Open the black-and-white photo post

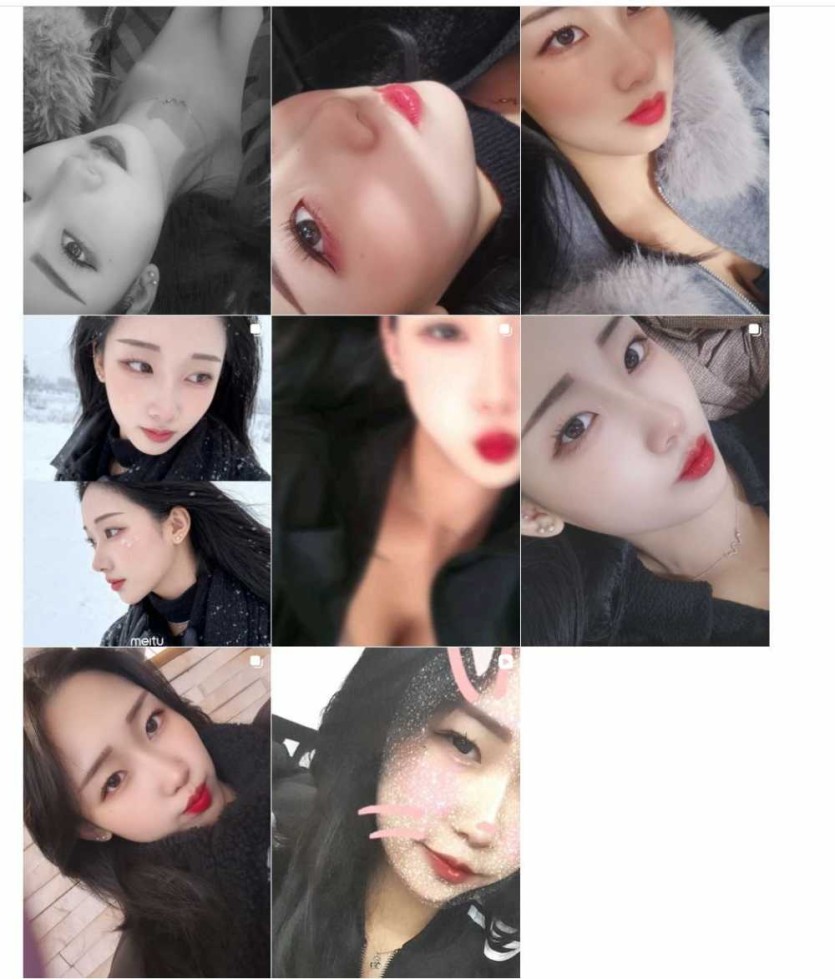(147, 161)
